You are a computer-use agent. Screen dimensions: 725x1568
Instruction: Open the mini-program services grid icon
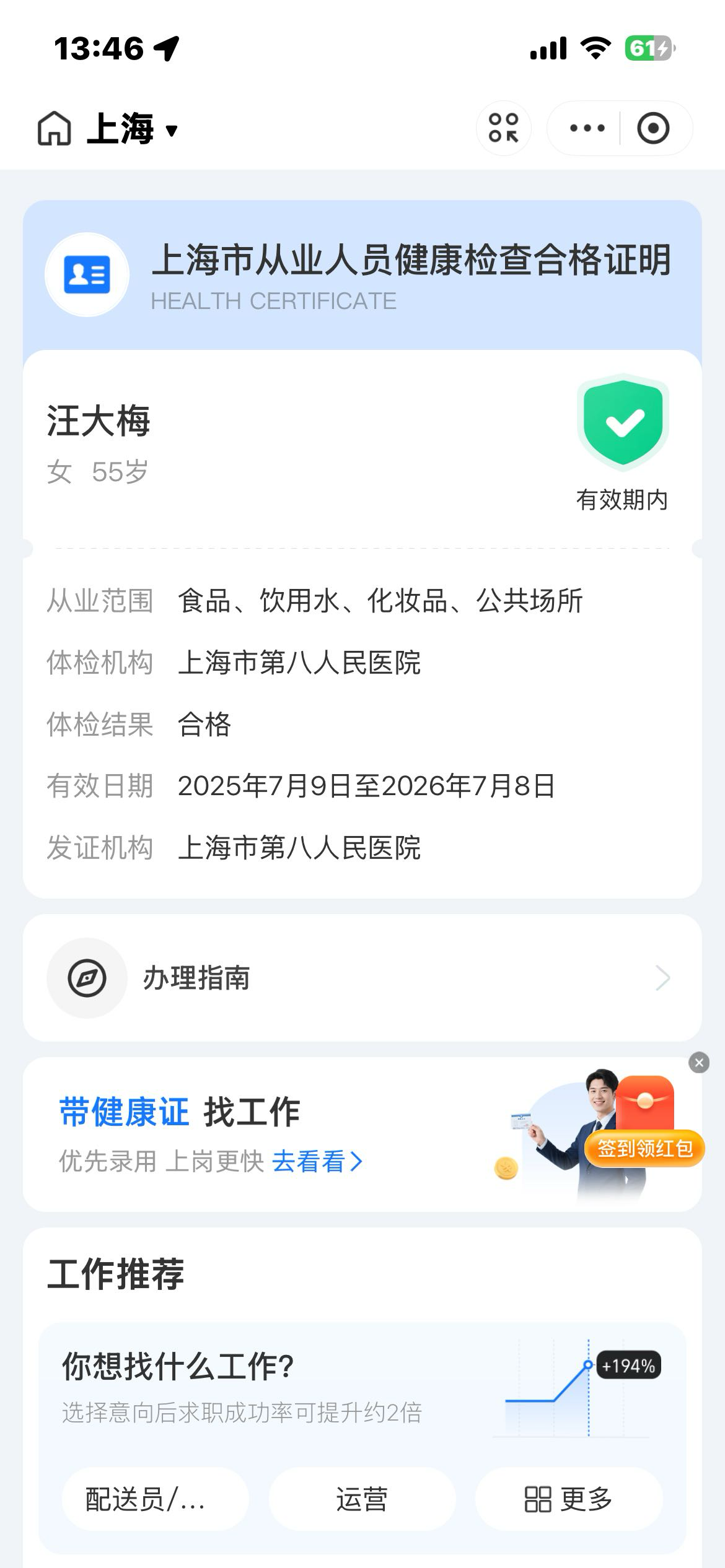[x=503, y=128]
